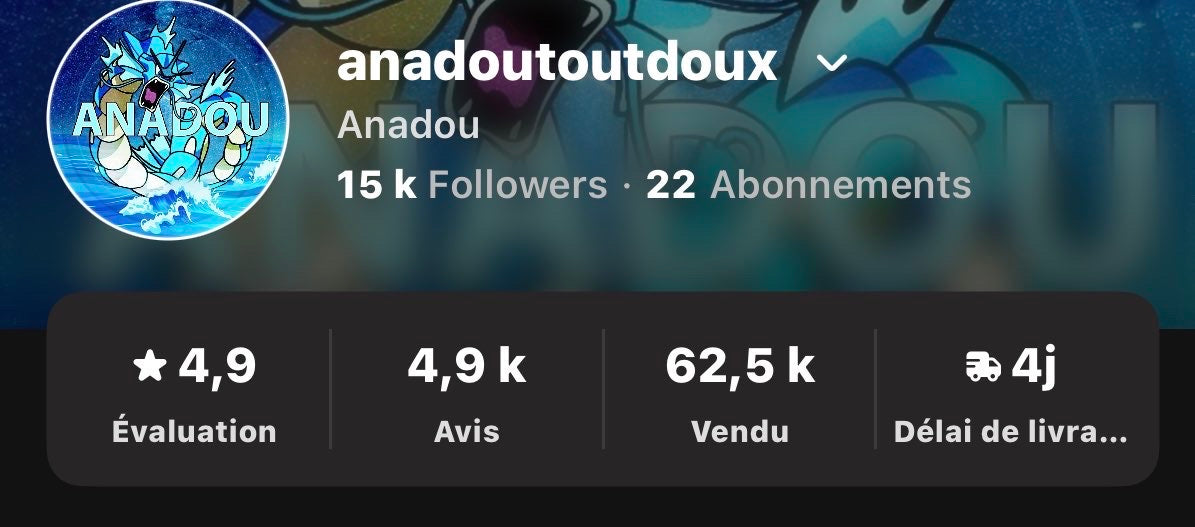The height and width of the screenshot is (527, 1195).
Task: View the 15 k Followers list
Action: click(x=472, y=185)
